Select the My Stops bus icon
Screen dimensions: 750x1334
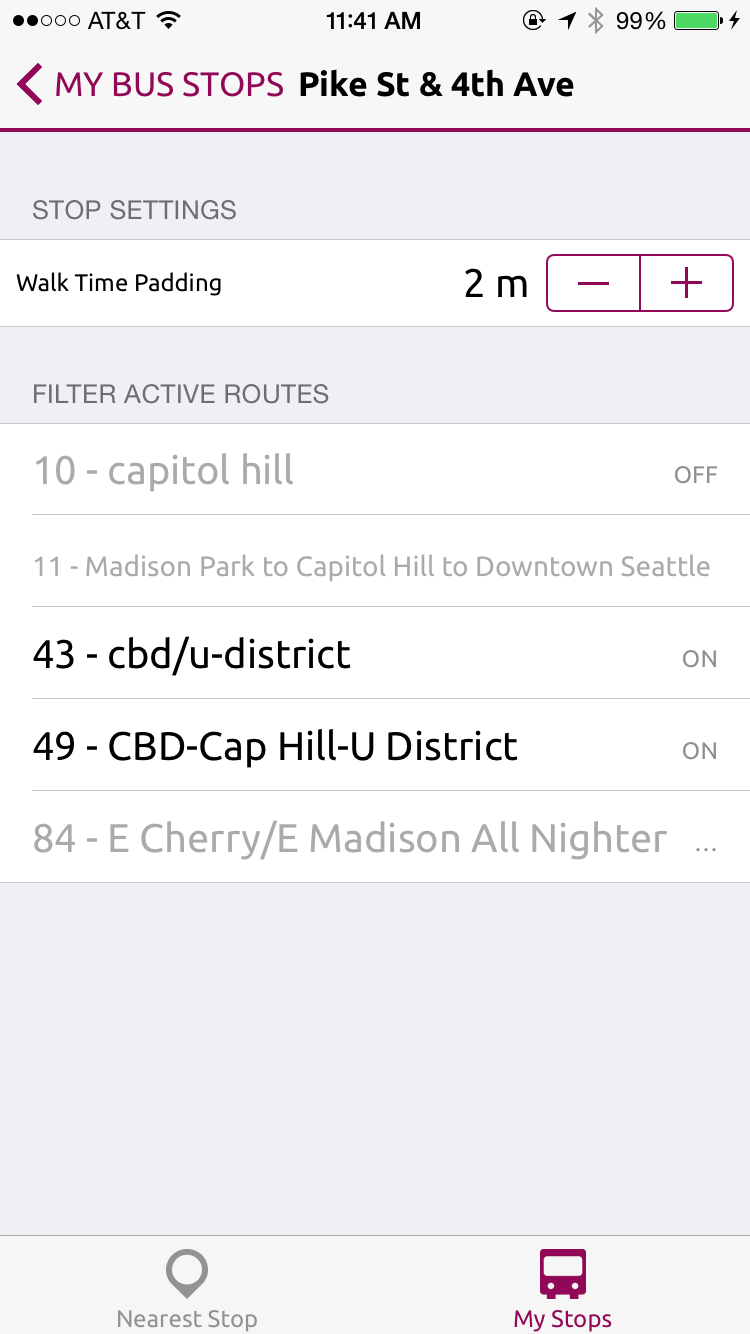561,1272
